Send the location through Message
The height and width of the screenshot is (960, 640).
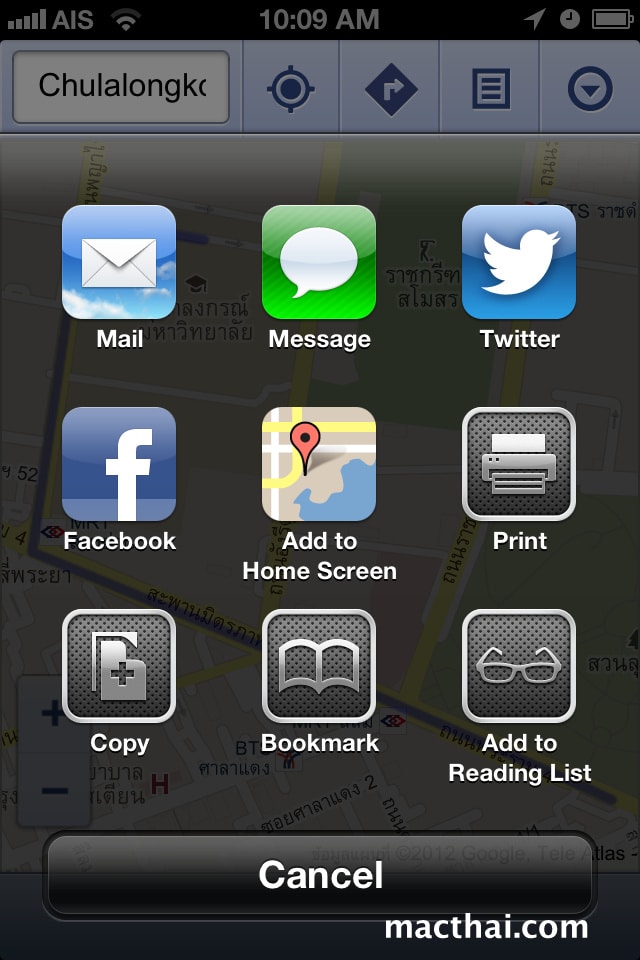coord(319,262)
